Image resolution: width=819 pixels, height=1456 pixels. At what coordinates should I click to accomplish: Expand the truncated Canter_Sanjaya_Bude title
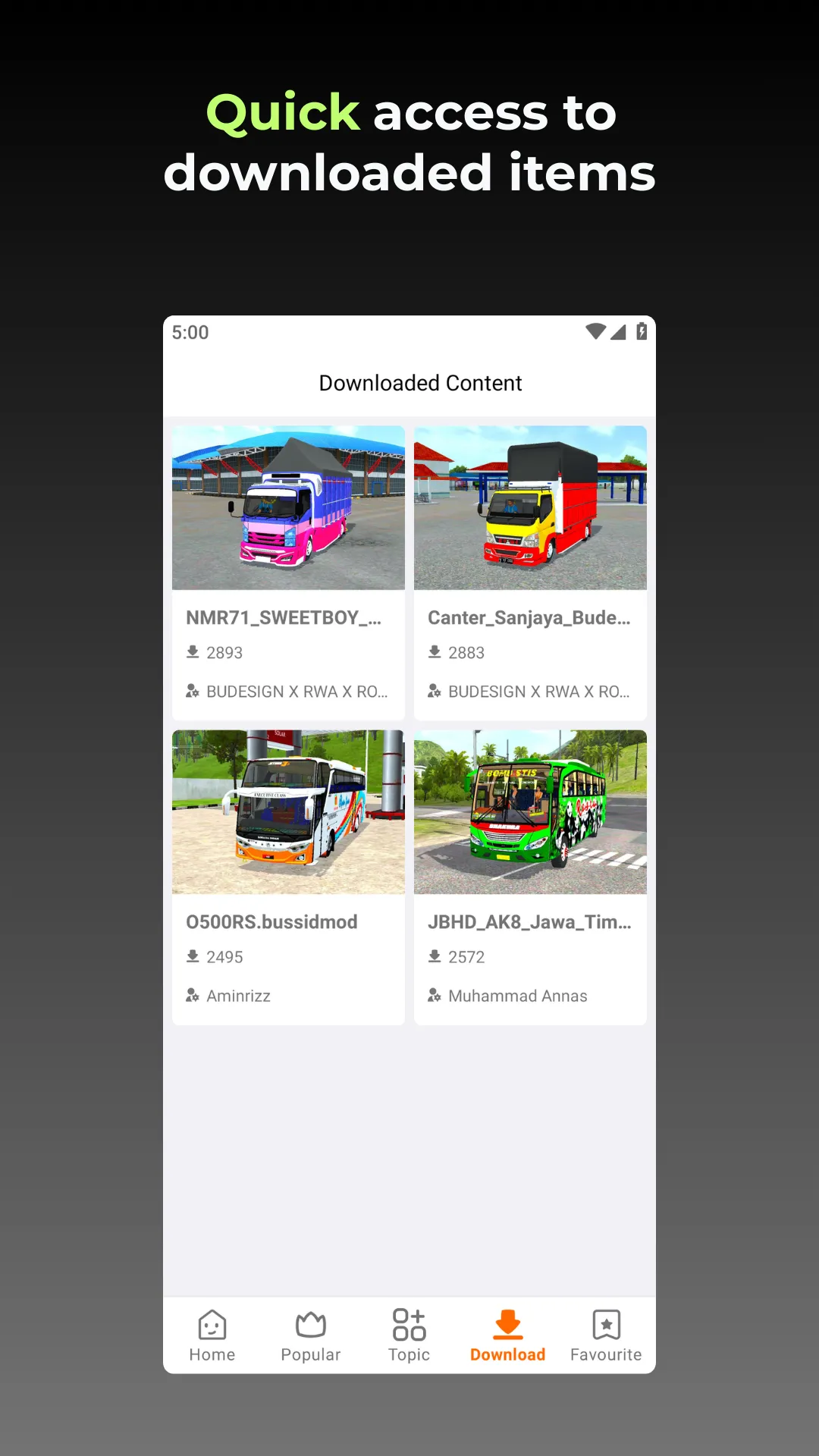[x=529, y=617]
